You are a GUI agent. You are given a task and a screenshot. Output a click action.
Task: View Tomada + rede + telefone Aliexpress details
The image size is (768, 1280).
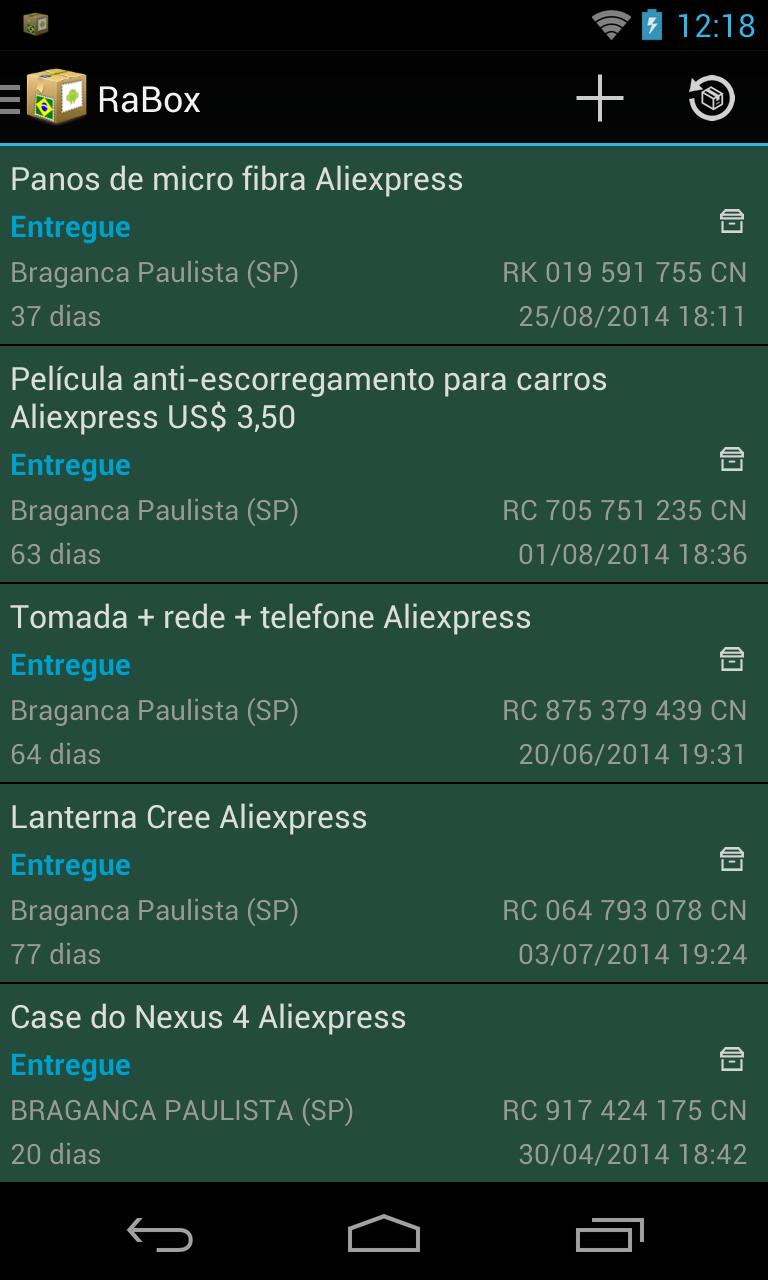click(x=384, y=684)
